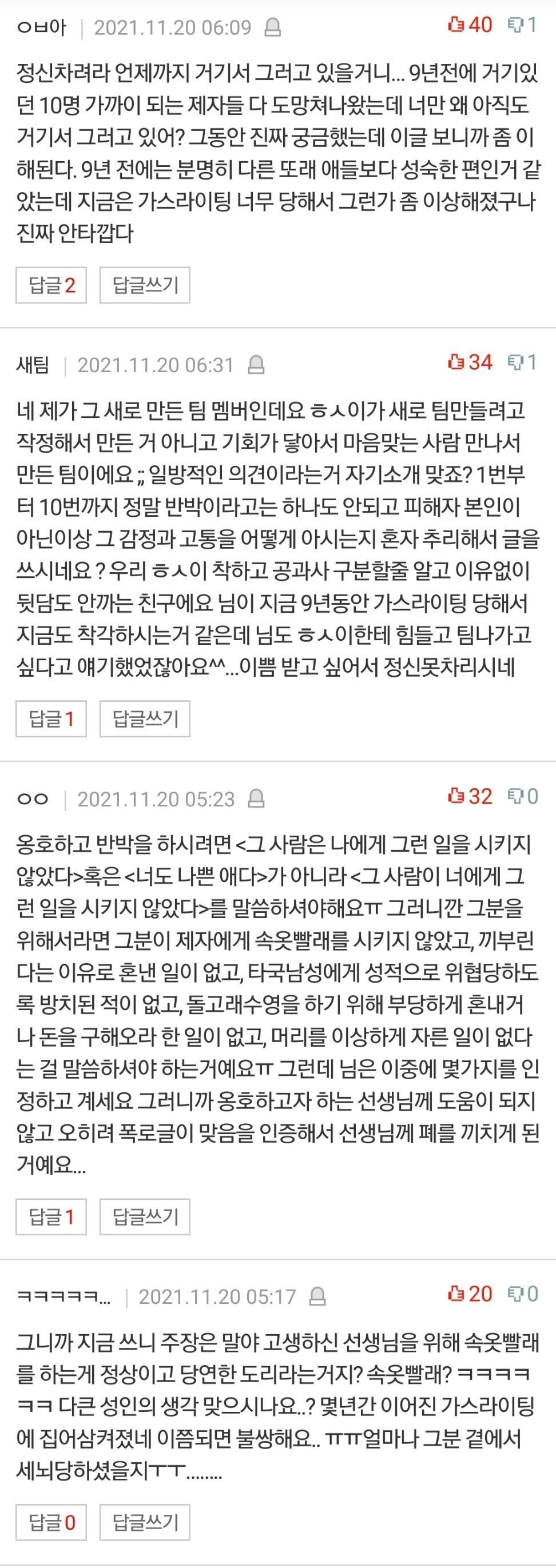Image resolution: width=556 pixels, height=1568 pixels.
Task: Dislike the comment posted by 새팀
Action: click(x=522, y=363)
